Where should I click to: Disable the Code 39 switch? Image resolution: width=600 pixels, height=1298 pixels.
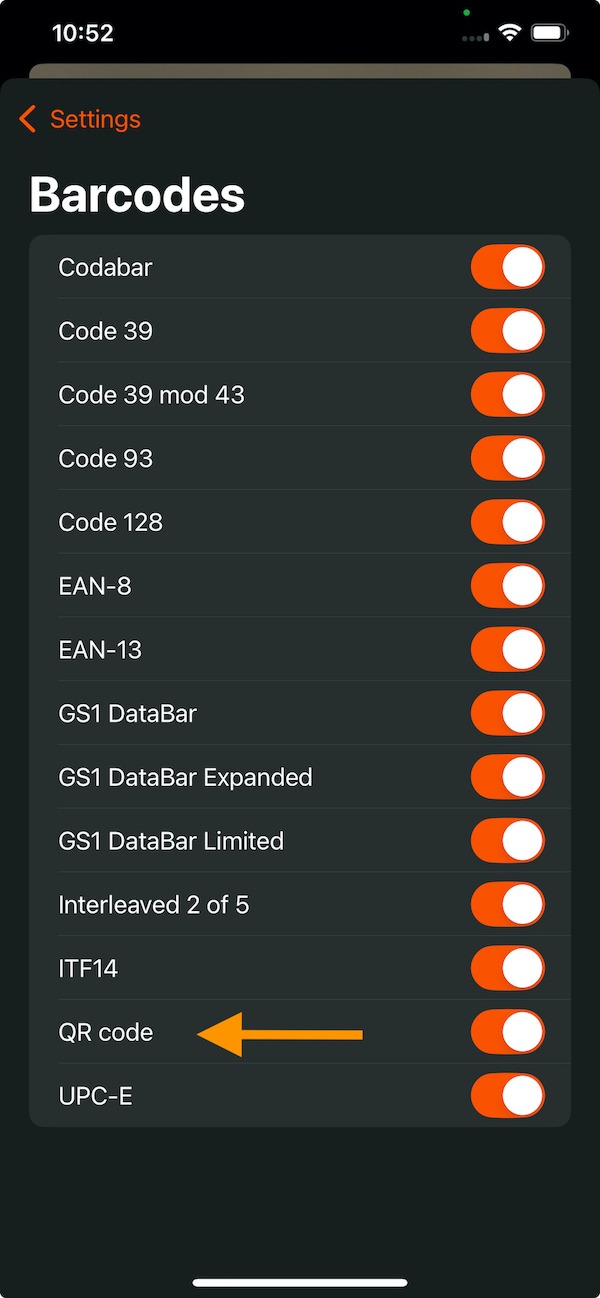[x=507, y=331]
